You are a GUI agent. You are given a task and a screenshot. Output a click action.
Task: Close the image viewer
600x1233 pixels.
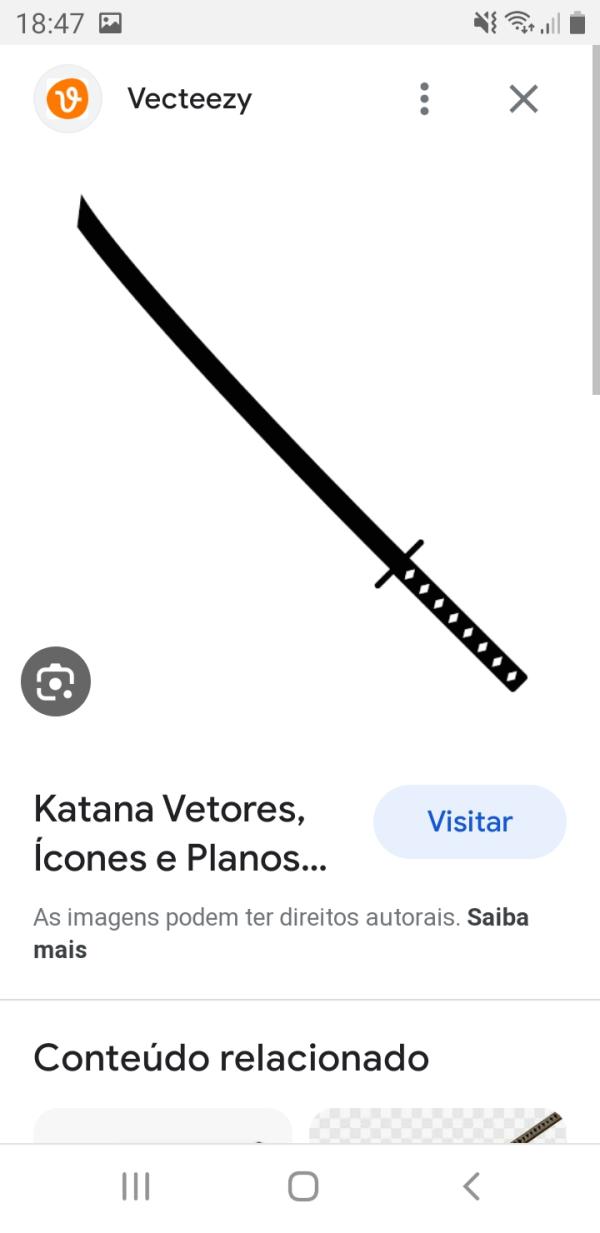point(523,99)
